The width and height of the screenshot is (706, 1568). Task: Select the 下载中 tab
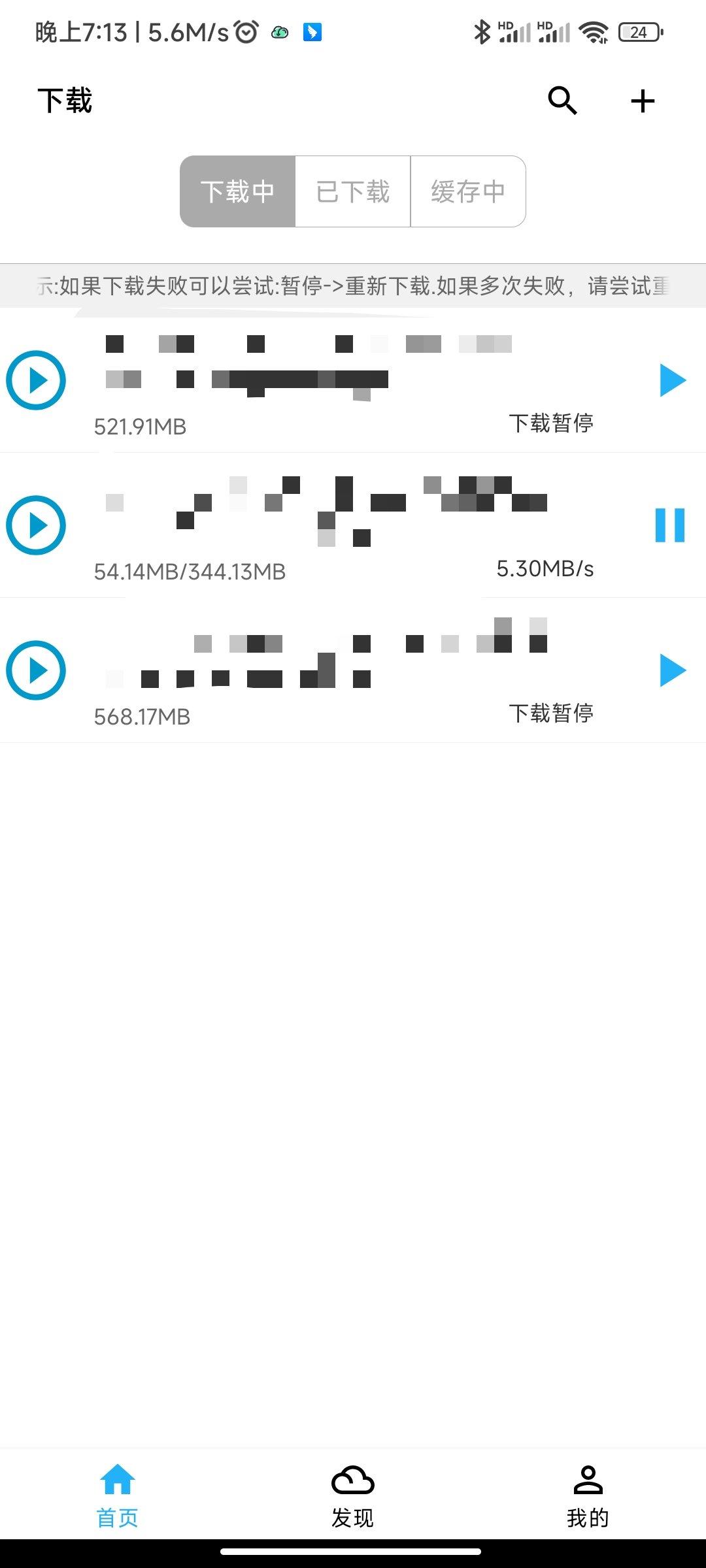coord(237,191)
